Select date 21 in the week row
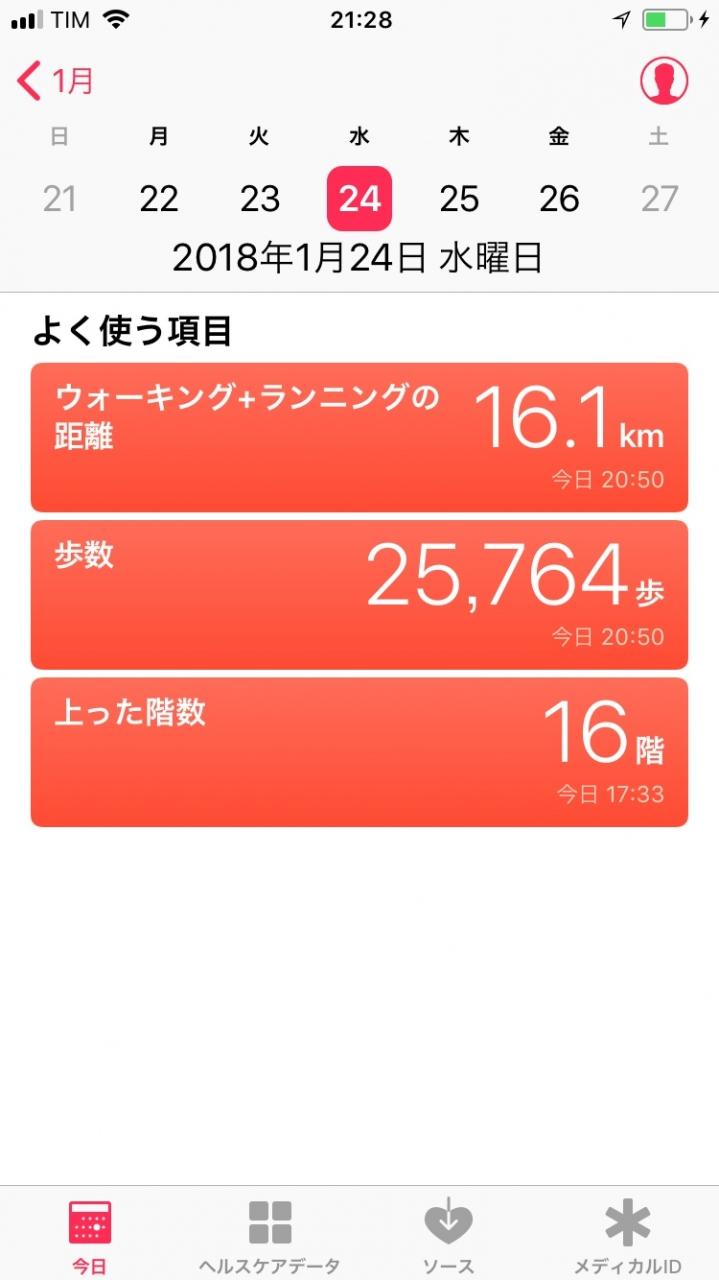 coord(60,199)
